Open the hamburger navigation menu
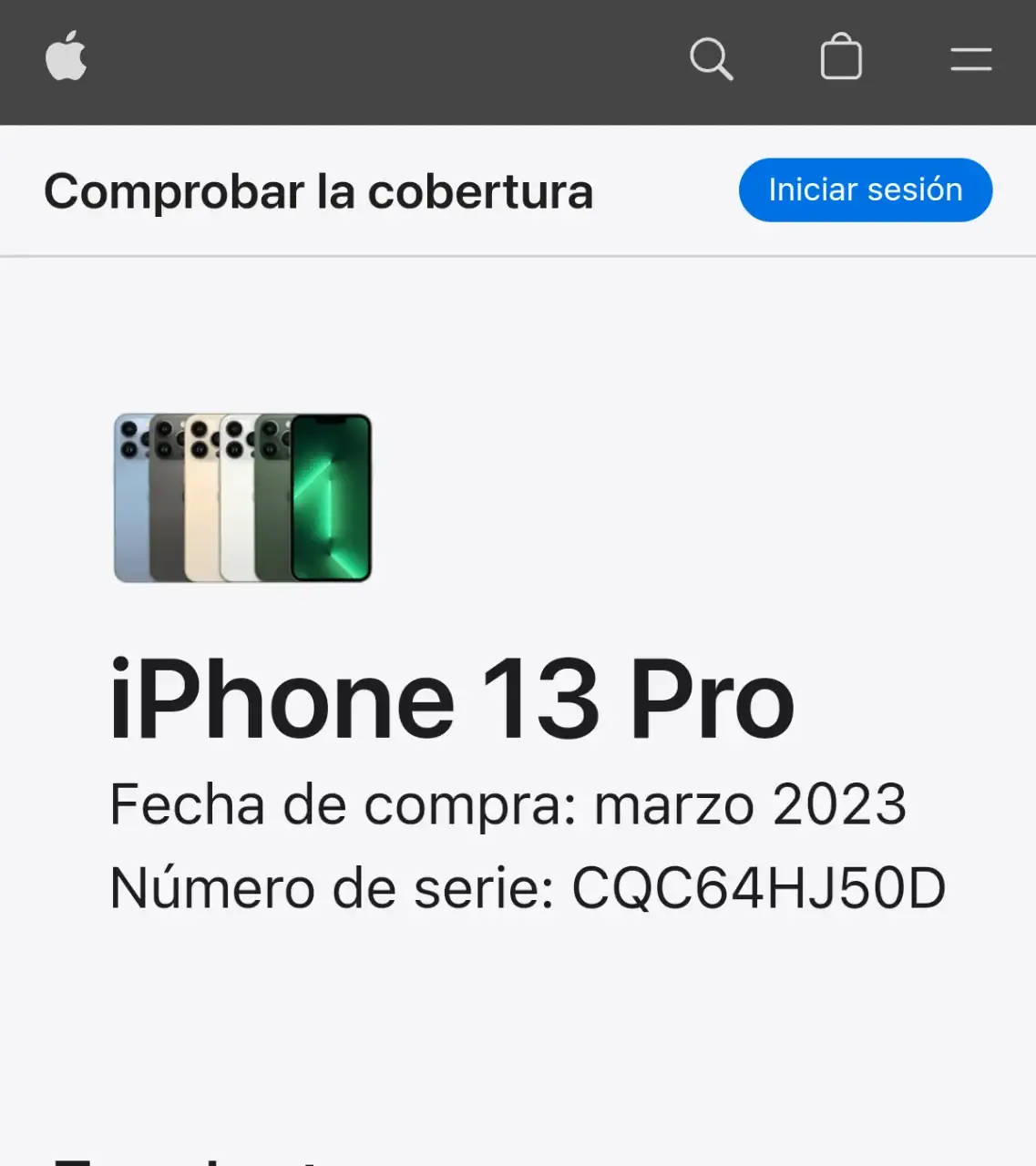The height and width of the screenshot is (1166, 1036). click(x=970, y=57)
